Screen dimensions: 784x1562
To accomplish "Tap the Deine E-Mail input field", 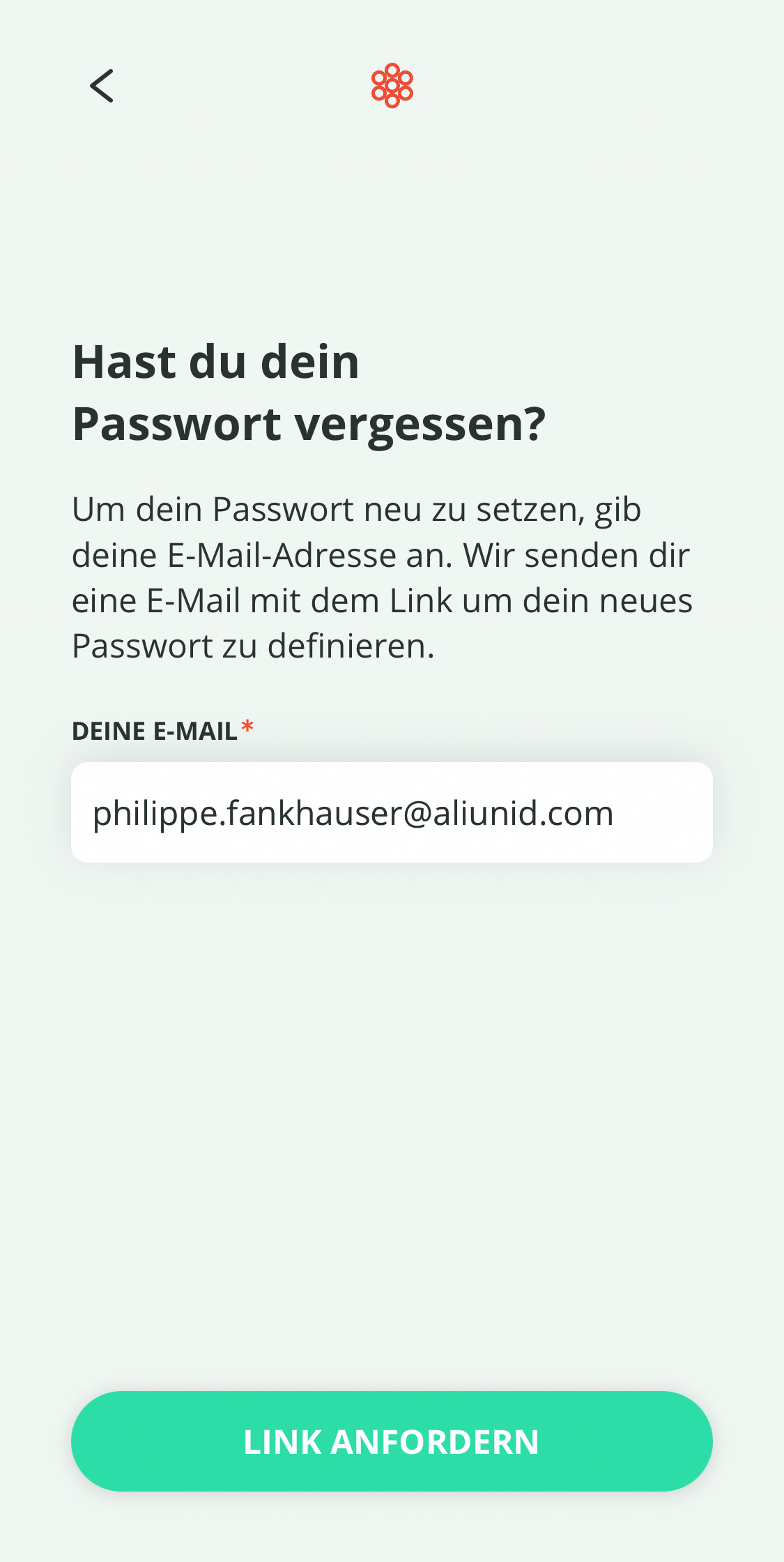I will pos(392,812).
